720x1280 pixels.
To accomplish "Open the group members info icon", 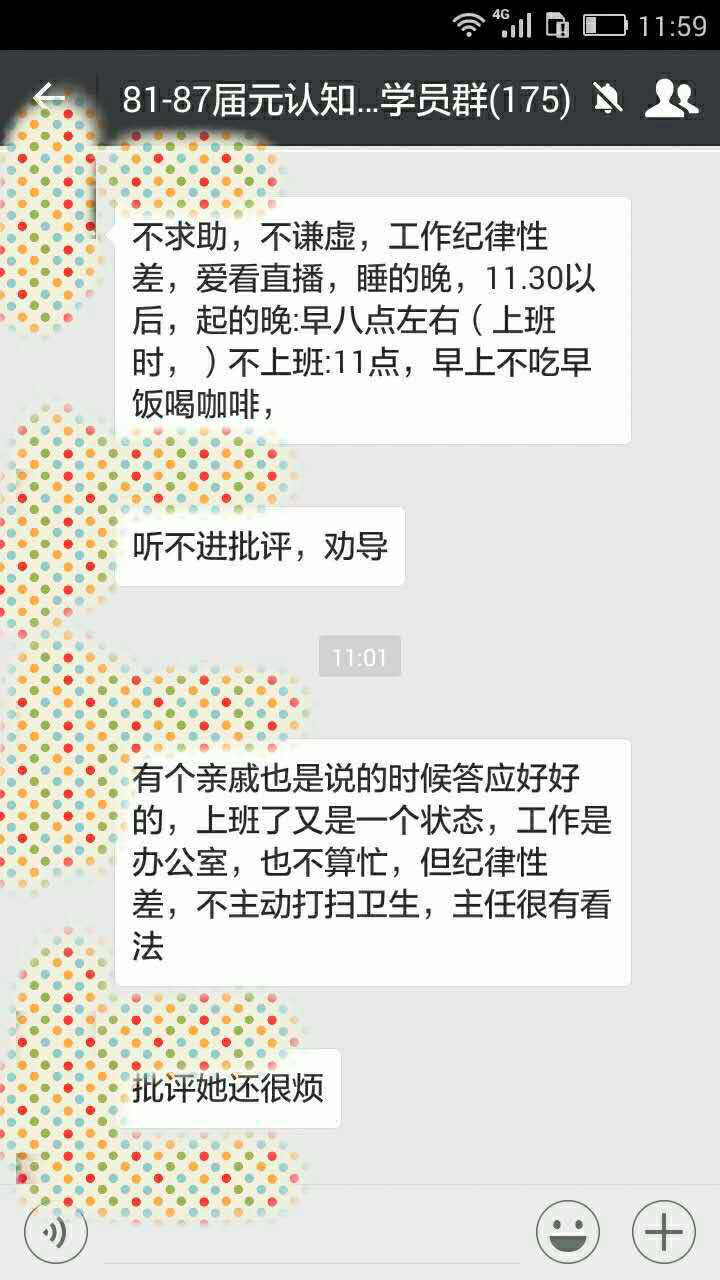I will click(671, 98).
